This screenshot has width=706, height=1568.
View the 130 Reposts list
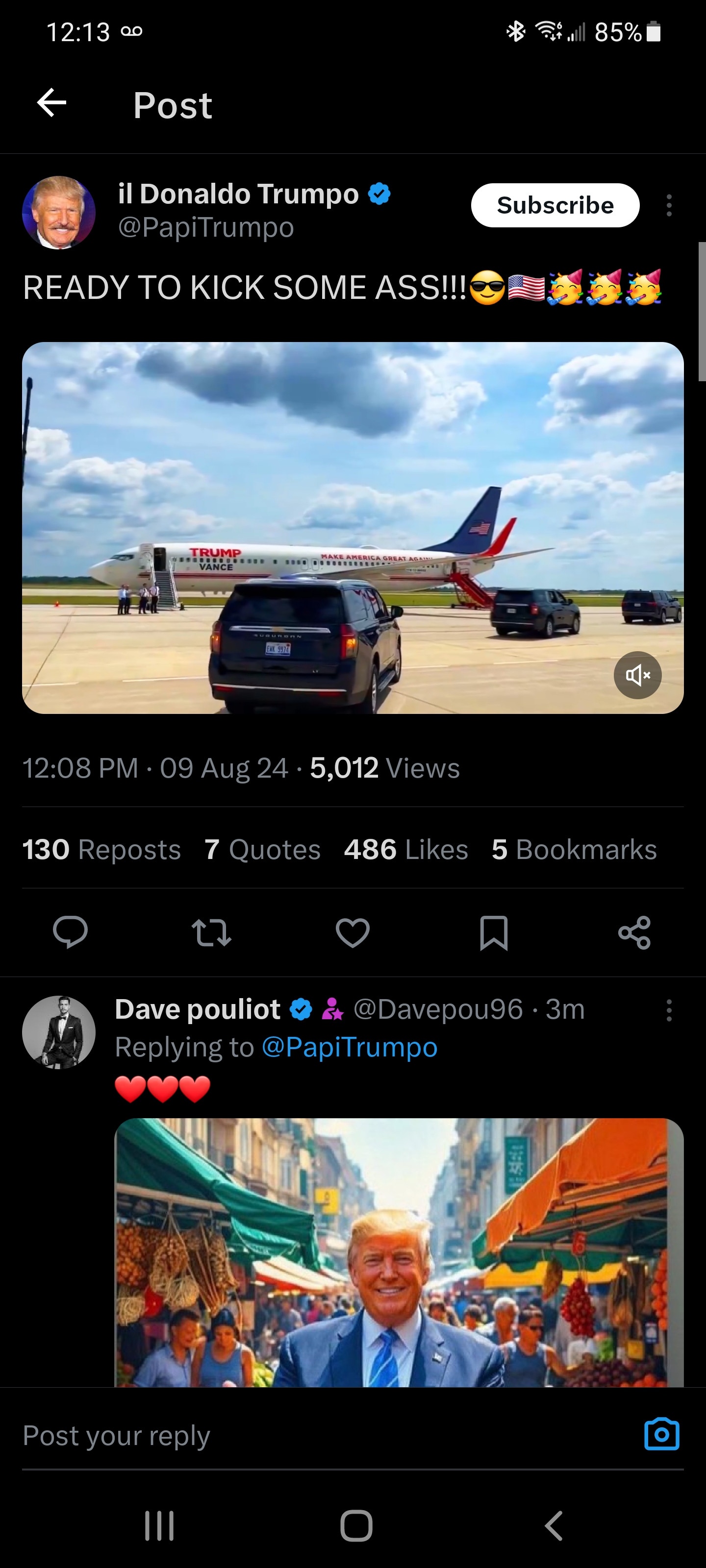point(101,849)
